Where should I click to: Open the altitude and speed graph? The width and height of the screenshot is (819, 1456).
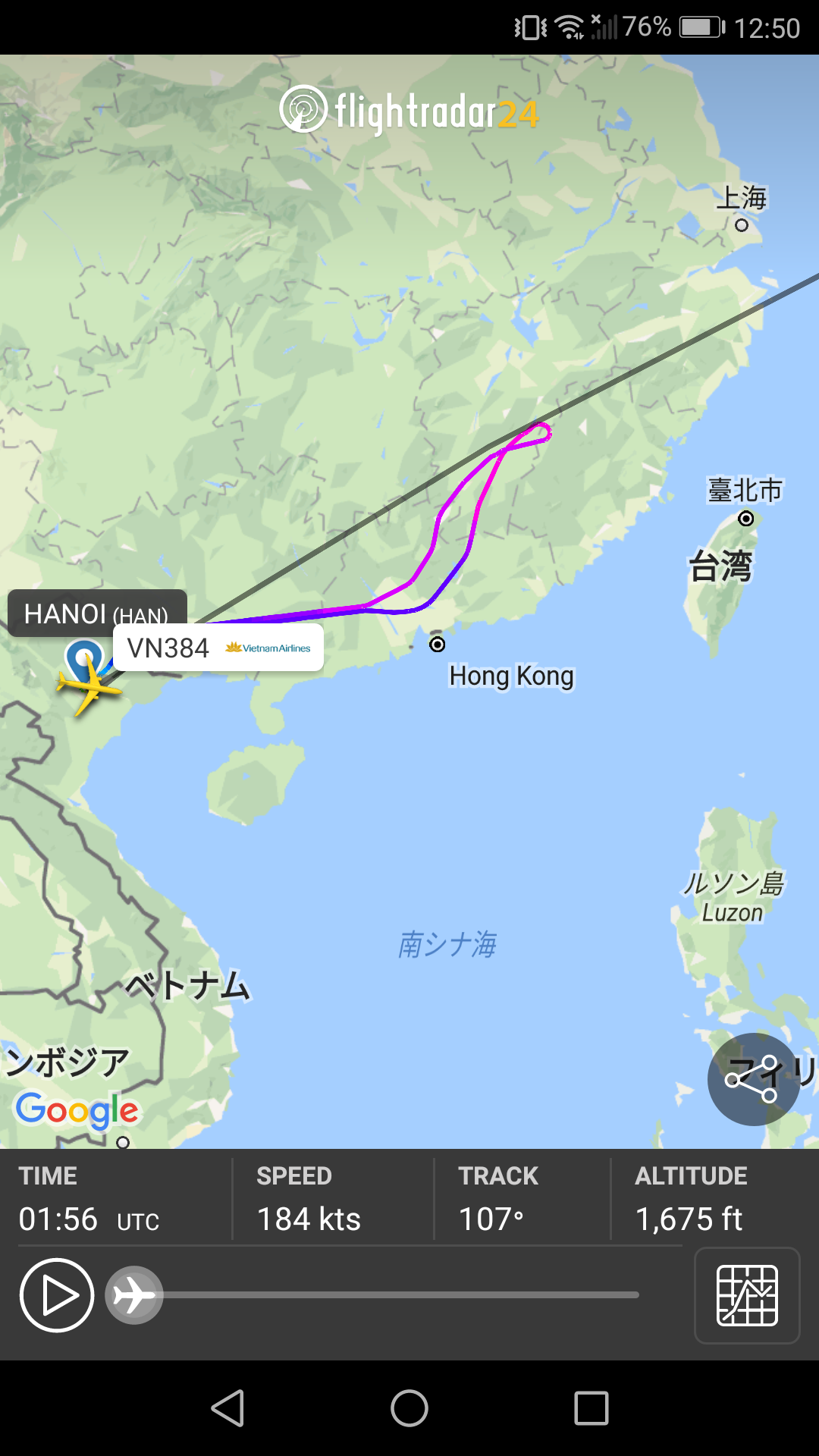click(x=747, y=1295)
